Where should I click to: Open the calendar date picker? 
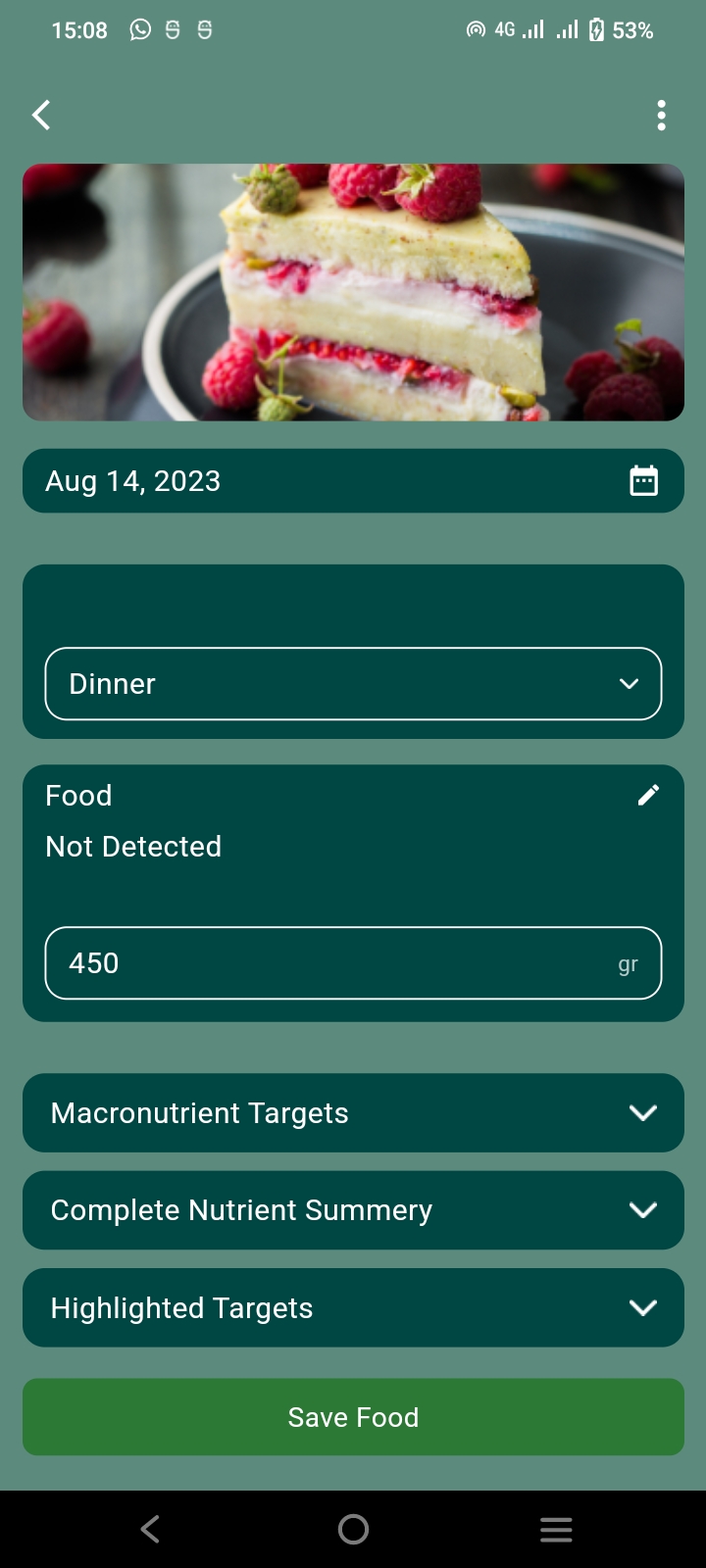pyautogui.click(x=644, y=480)
